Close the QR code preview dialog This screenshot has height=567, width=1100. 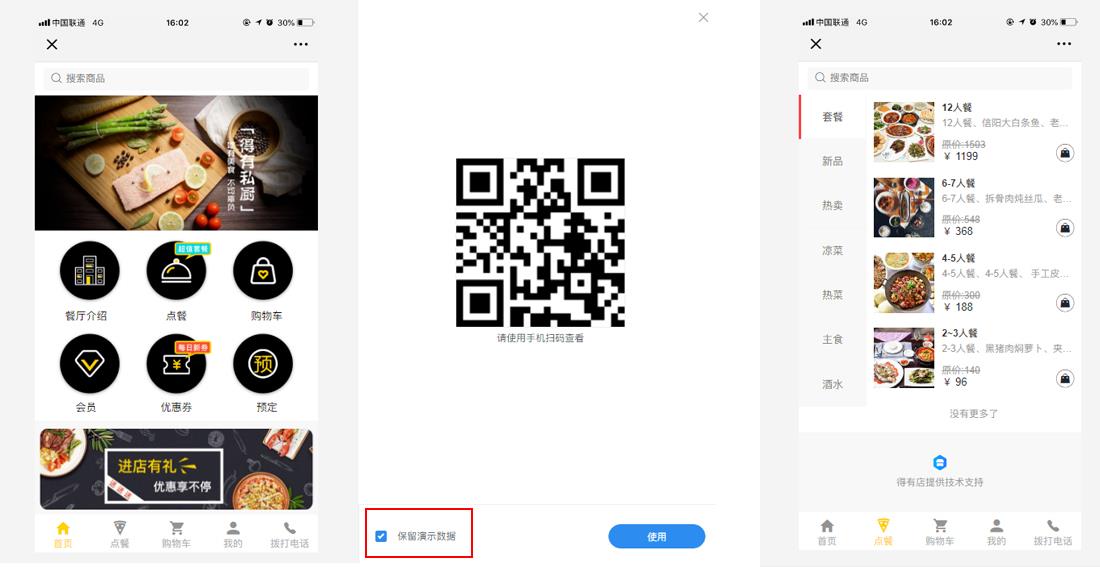pyautogui.click(x=703, y=17)
